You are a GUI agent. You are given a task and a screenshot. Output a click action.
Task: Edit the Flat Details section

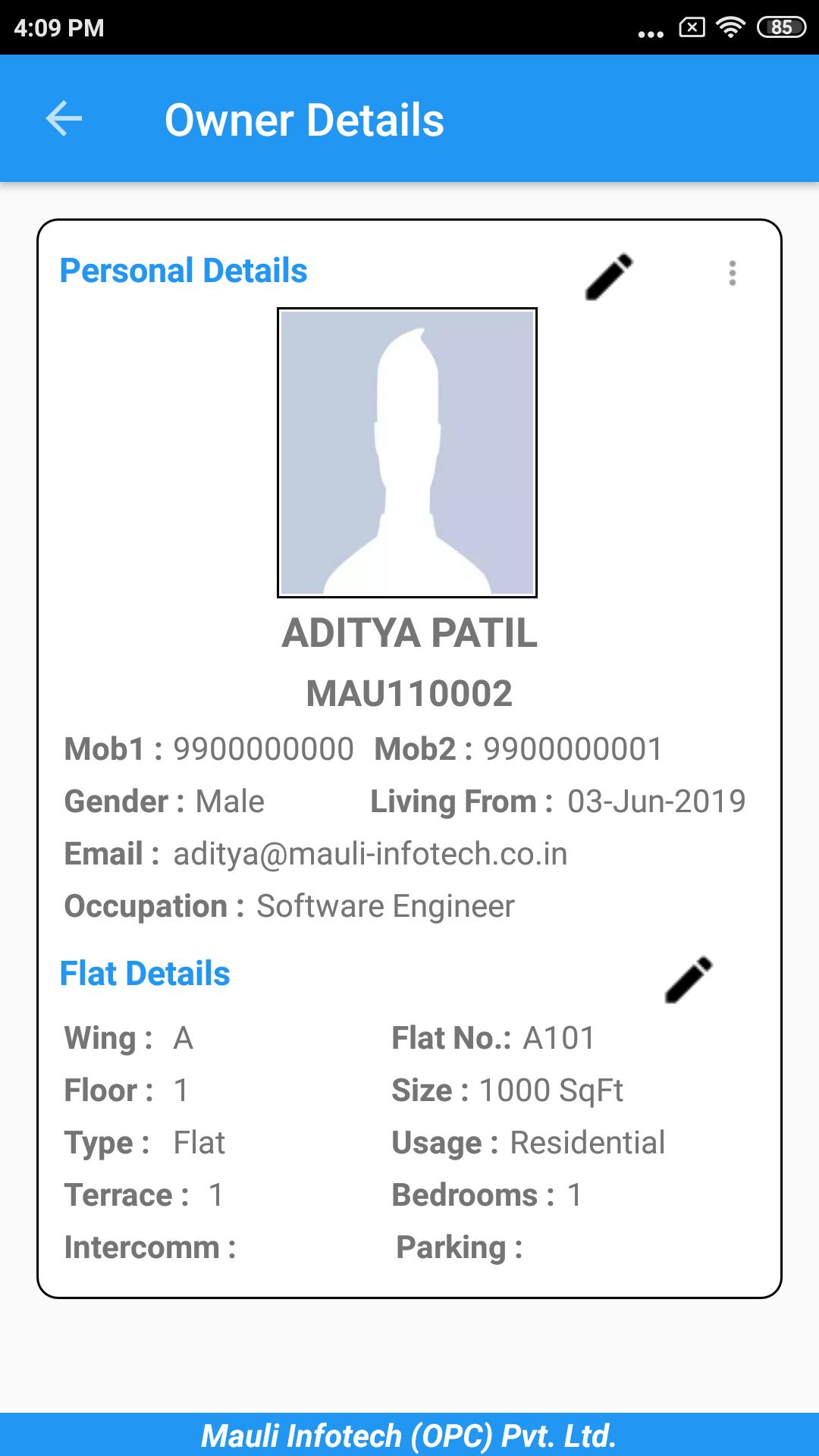pos(689,979)
